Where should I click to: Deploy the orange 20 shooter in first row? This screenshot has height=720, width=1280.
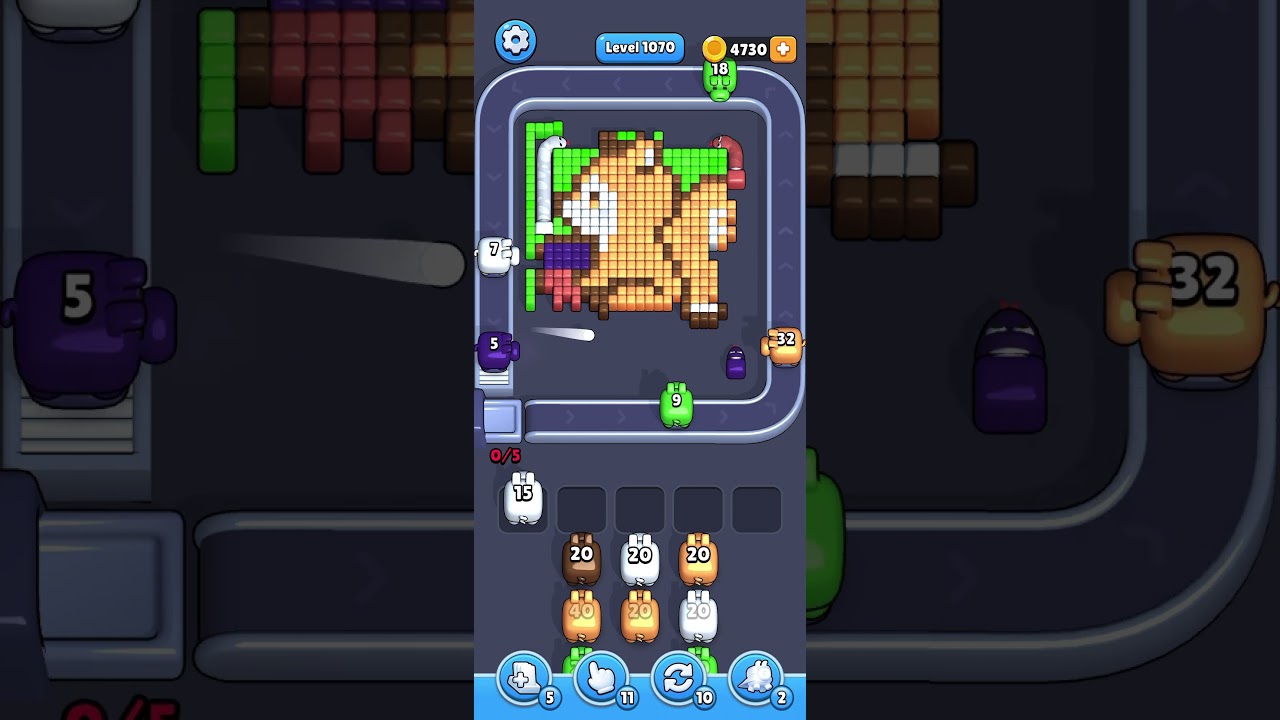point(698,560)
